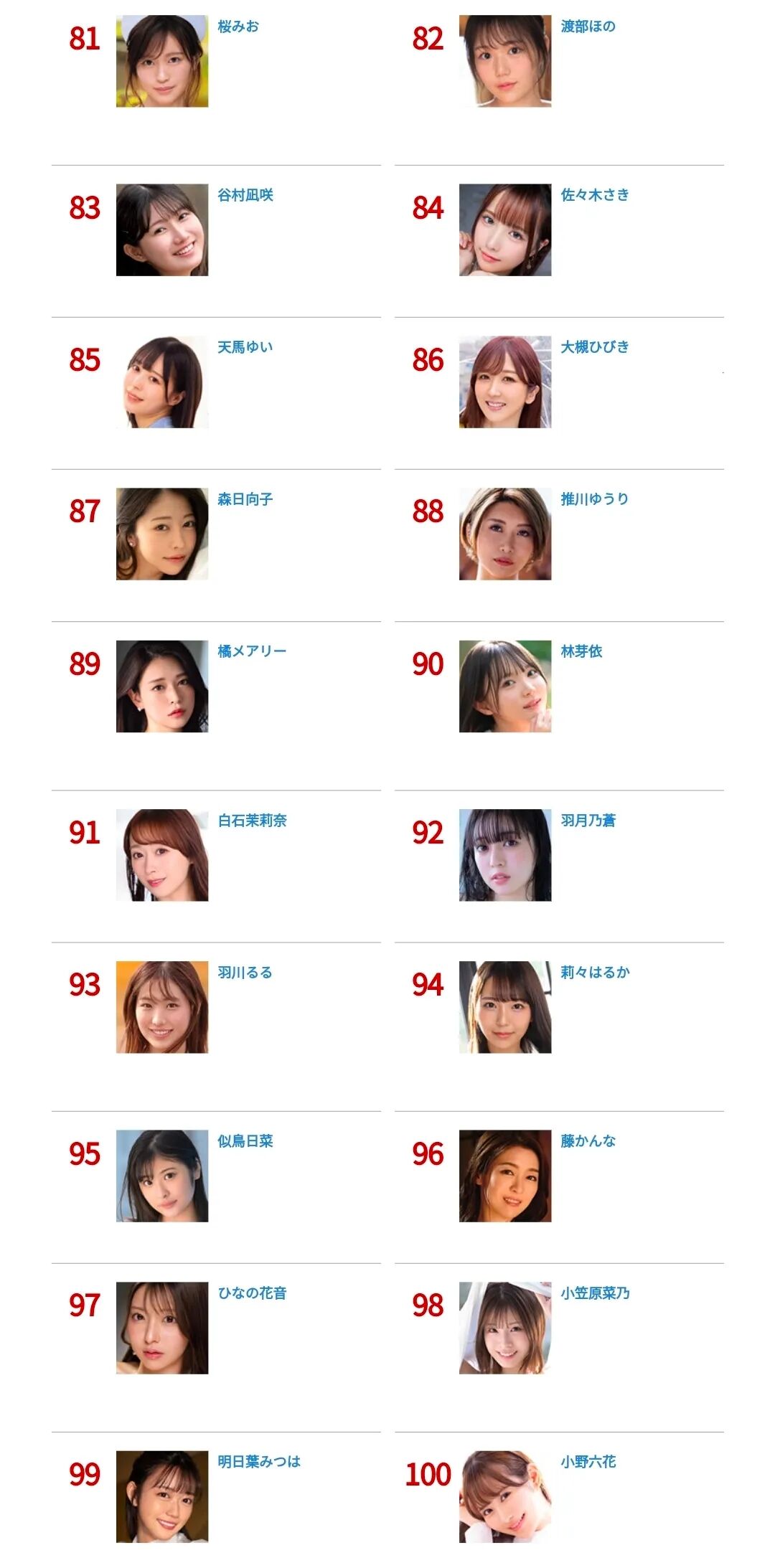Tap the thumbnail for rank 98
Viewport: 775px width, 1568px height.
(x=505, y=1328)
